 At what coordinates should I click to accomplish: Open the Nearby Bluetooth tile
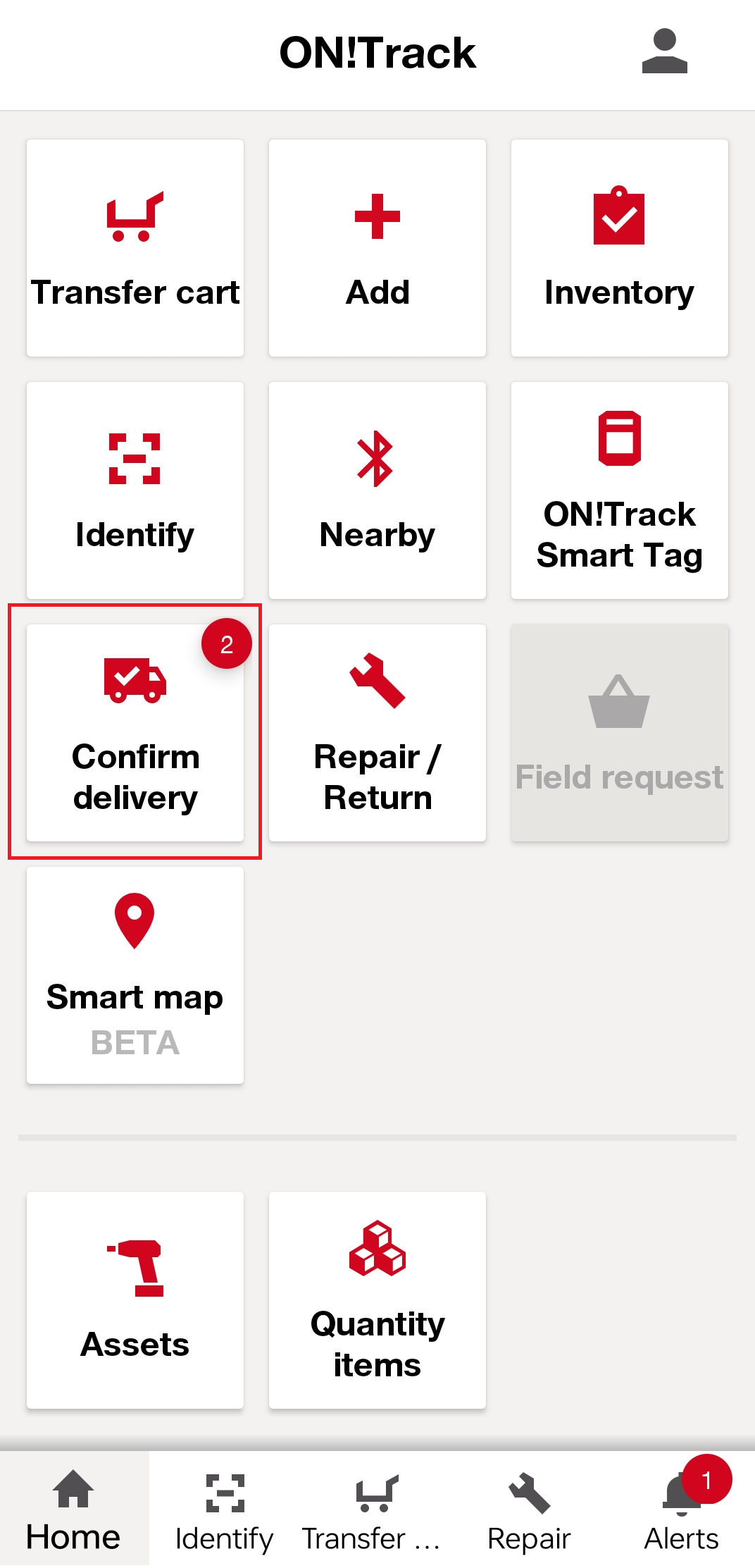[x=377, y=490]
